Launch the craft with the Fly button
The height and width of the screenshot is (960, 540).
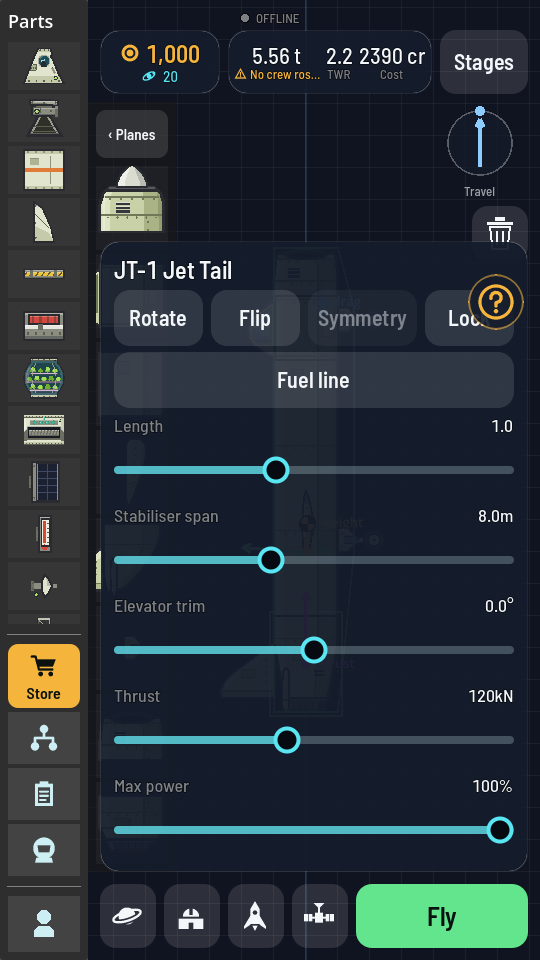[x=441, y=916]
